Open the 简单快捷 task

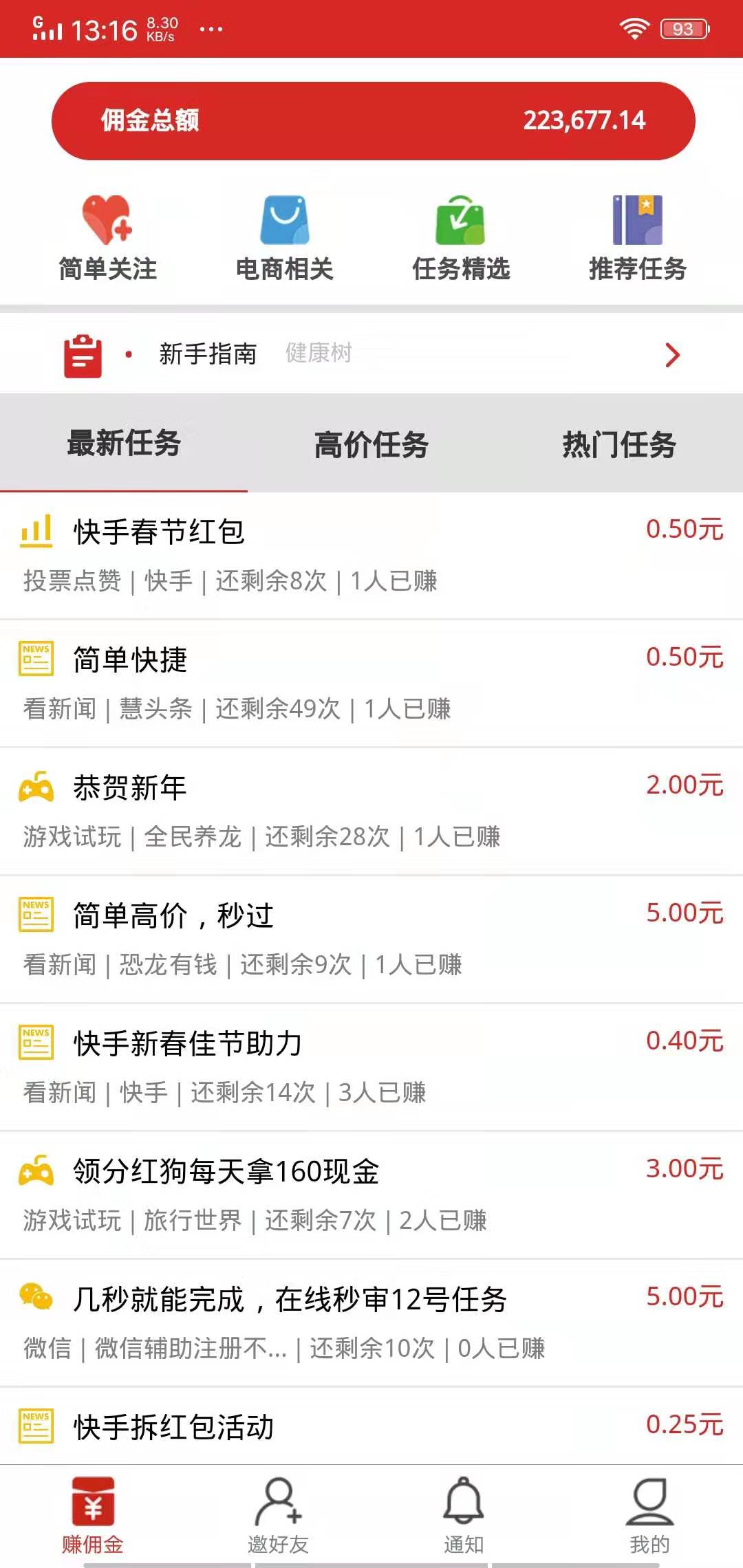click(x=371, y=684)
